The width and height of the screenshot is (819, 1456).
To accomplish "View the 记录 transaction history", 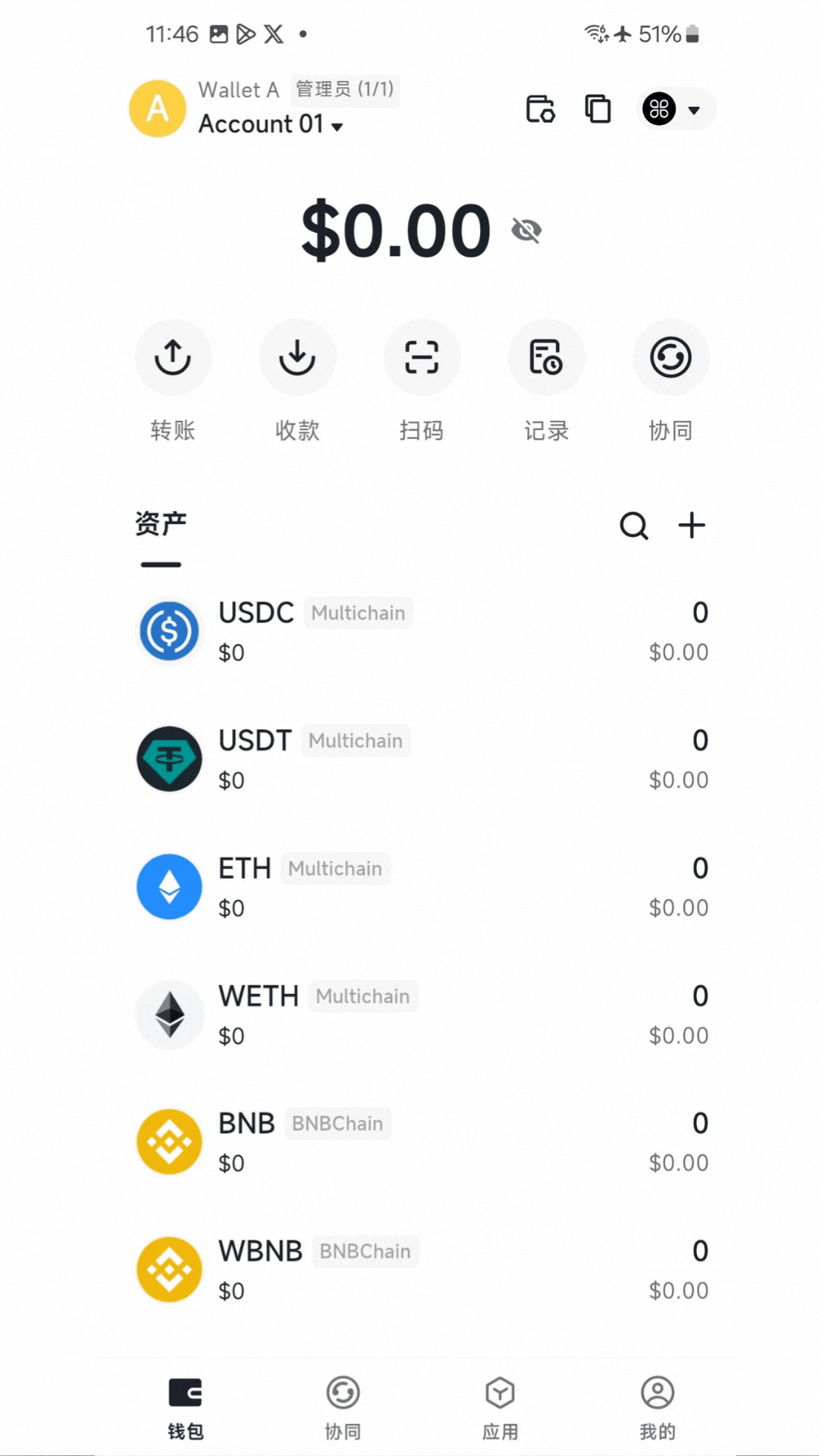I will (546, 358).
